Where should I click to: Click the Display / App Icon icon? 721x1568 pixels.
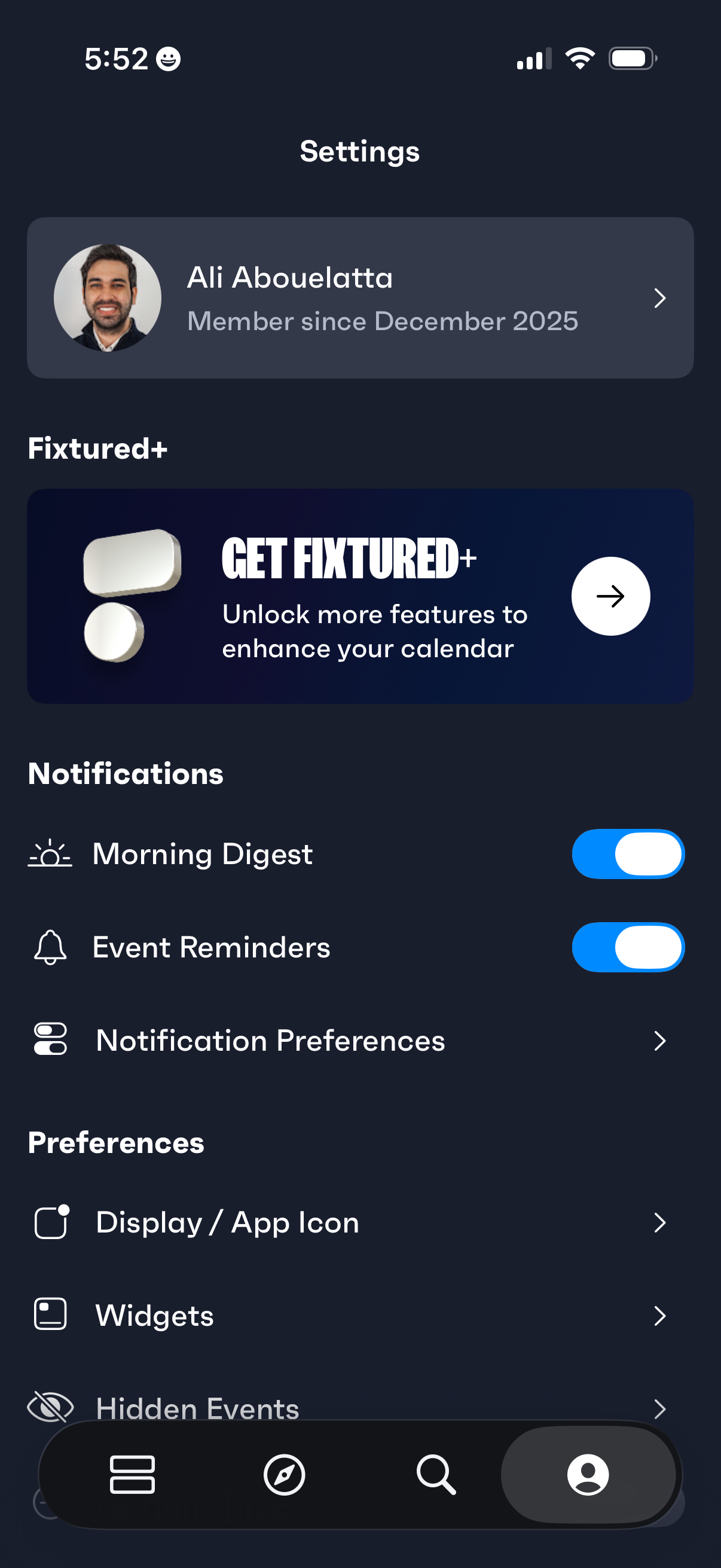(51, 1222)
